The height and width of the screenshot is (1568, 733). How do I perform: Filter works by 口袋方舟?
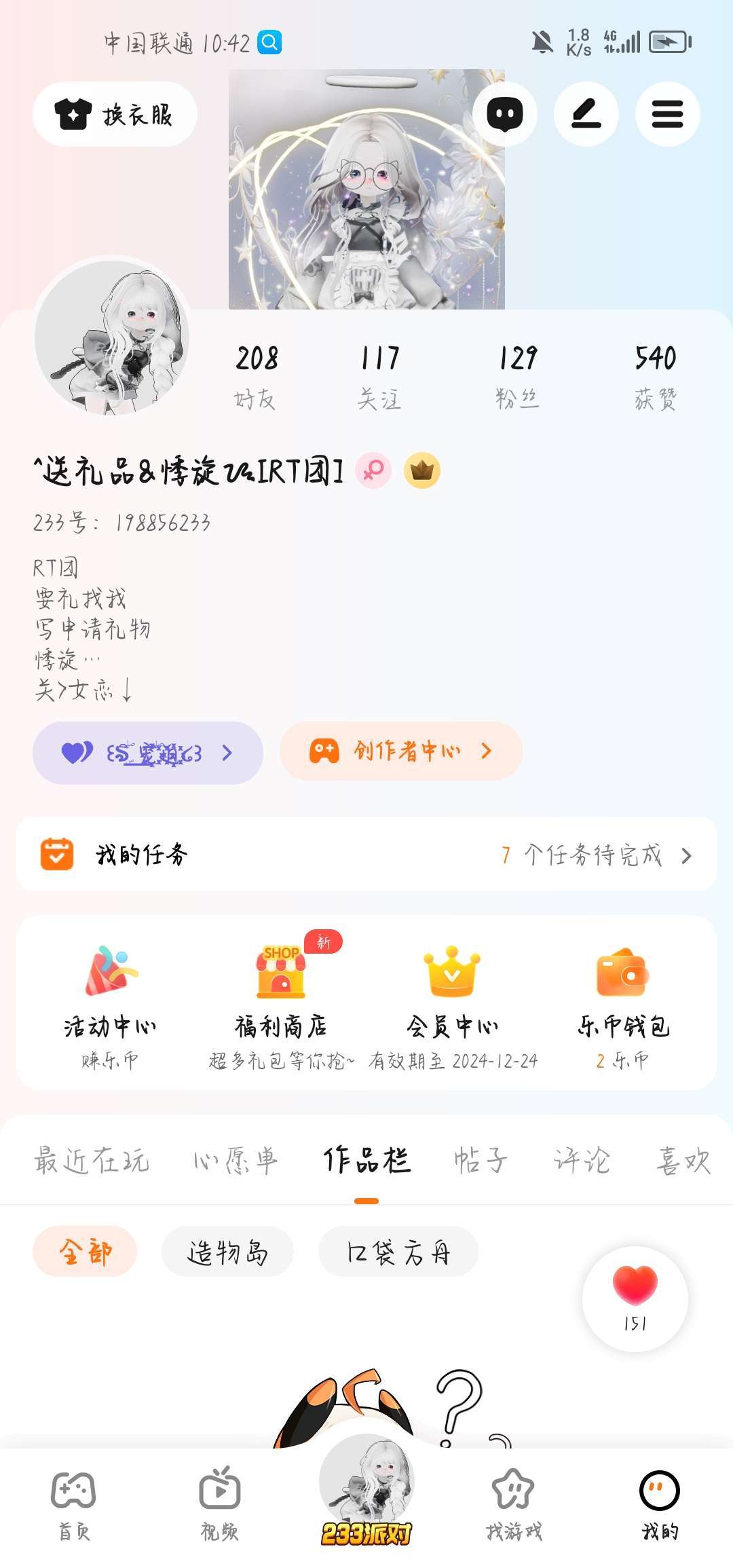(398, 1252)
